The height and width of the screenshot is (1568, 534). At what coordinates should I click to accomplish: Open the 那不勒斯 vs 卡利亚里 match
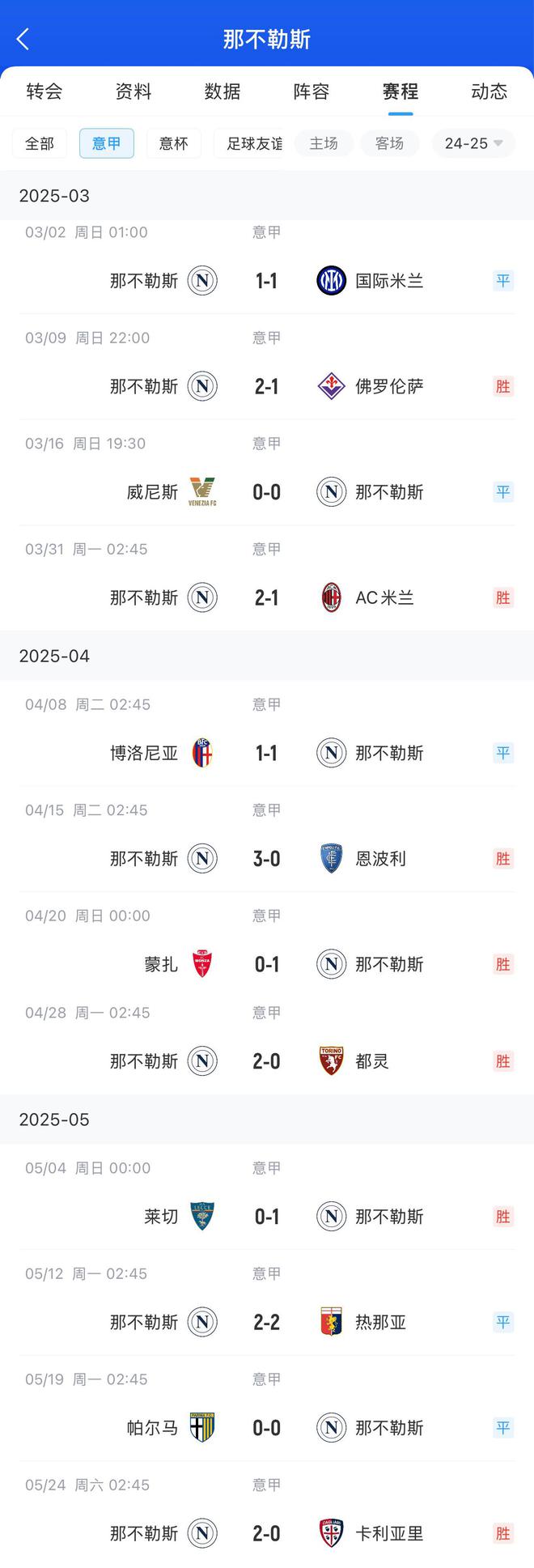click(x=267, y=1533)
